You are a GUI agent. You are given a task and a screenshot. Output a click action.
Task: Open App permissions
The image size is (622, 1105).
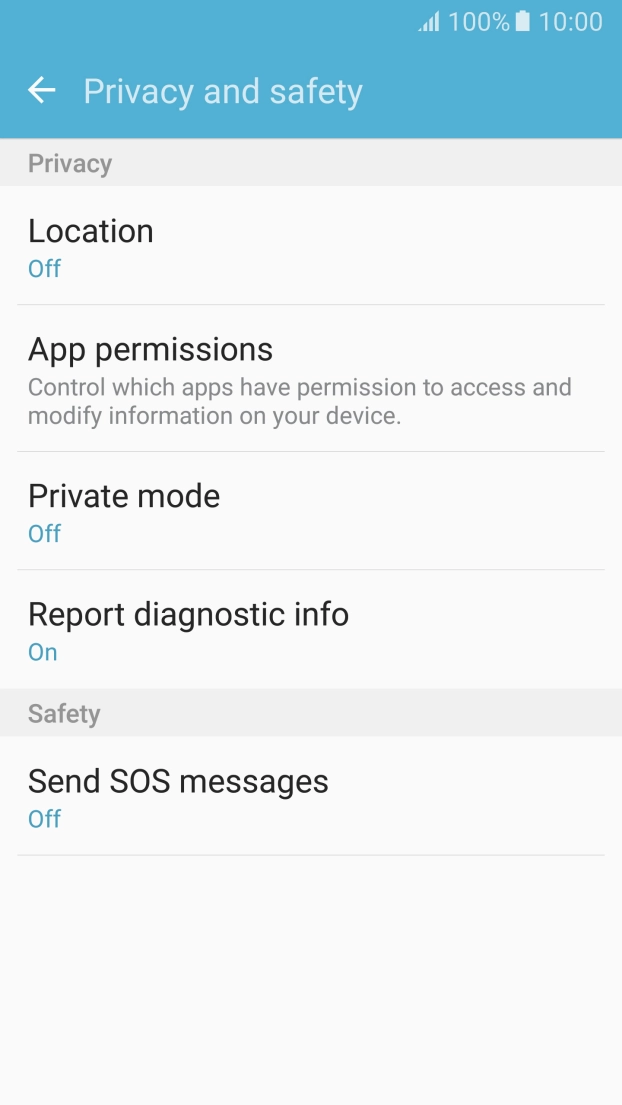point(311,378)
